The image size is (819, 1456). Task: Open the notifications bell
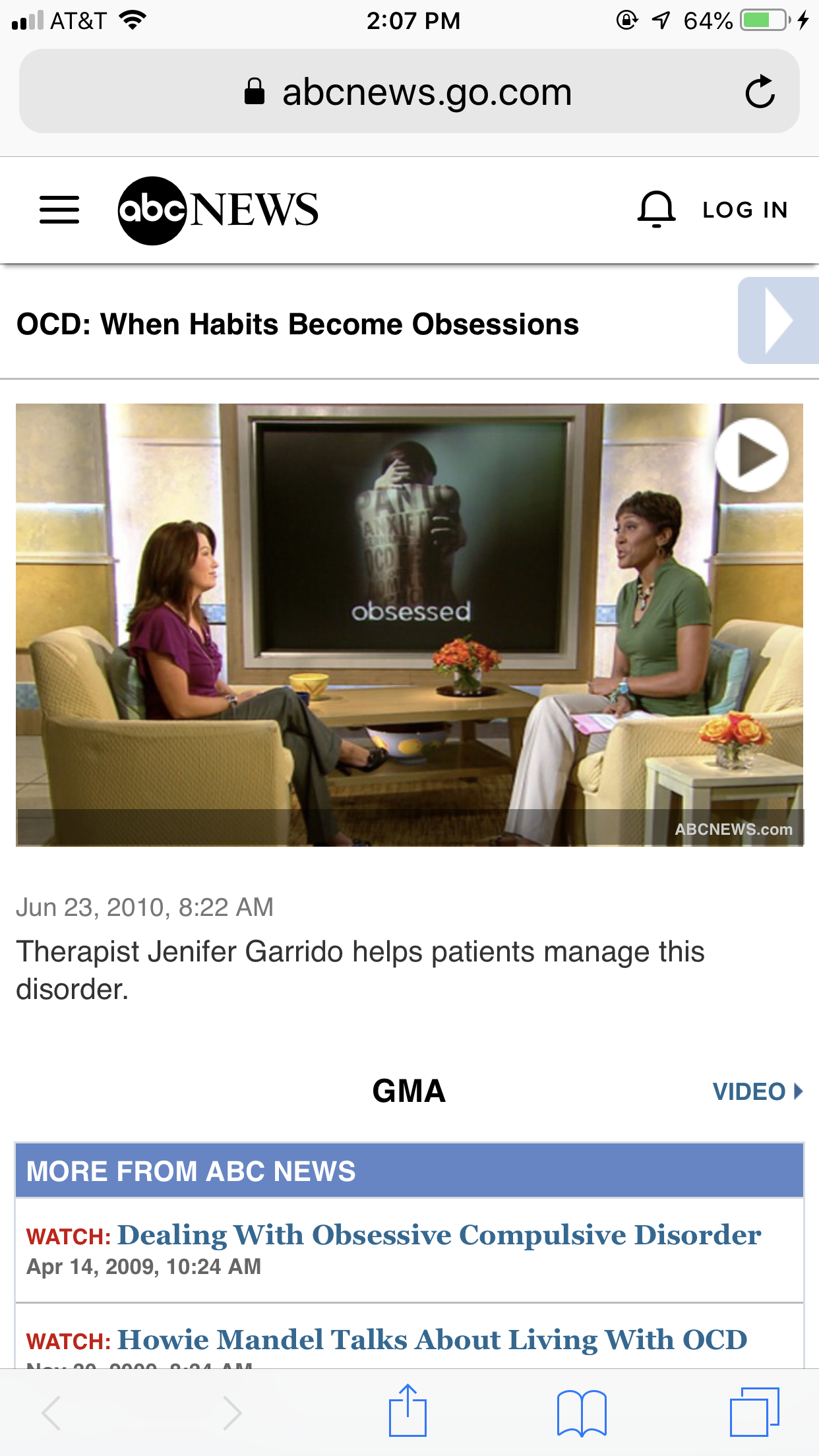pos(656,210)
